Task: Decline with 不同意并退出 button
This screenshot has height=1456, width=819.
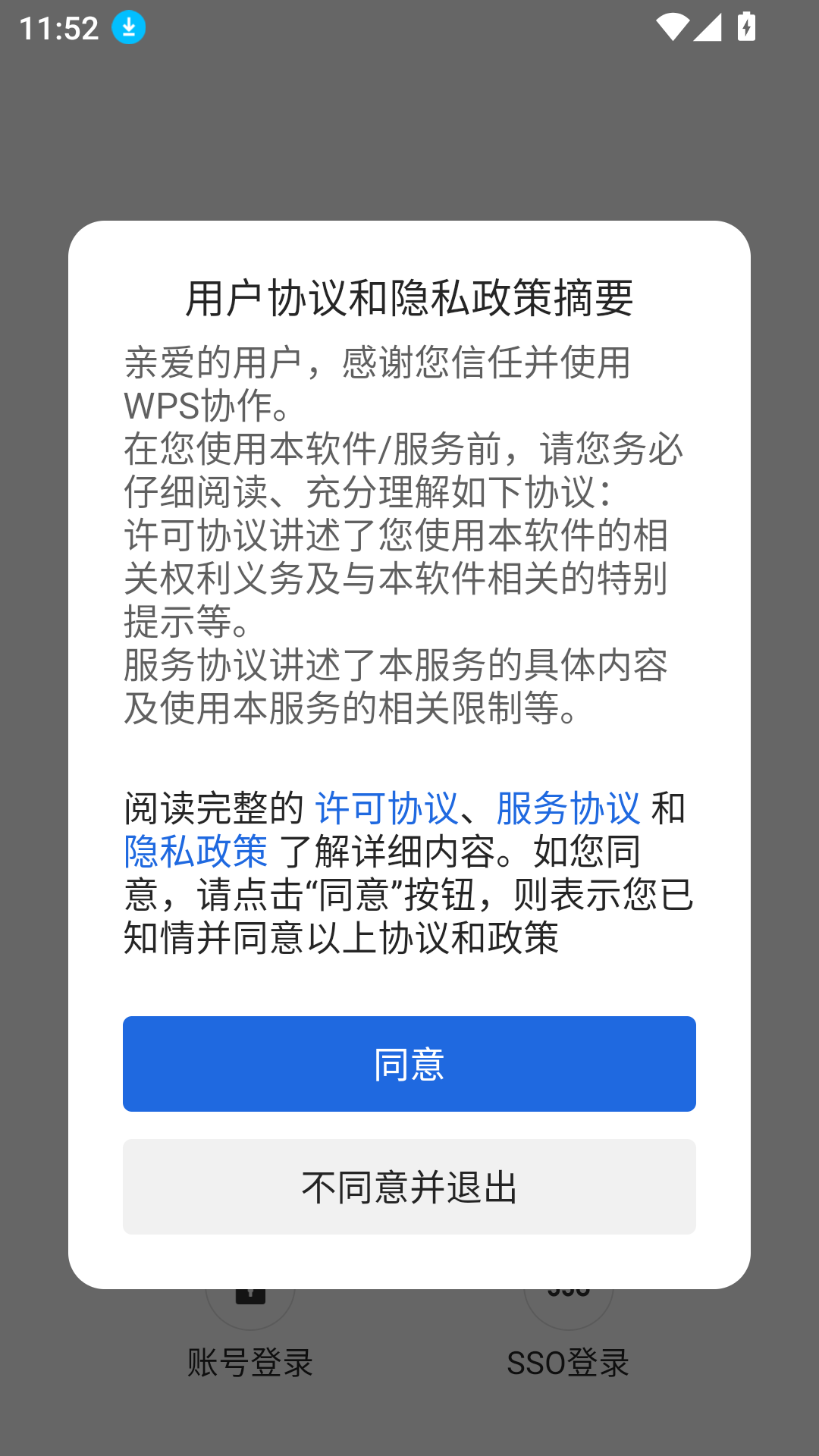Action: click(409, 1186)
